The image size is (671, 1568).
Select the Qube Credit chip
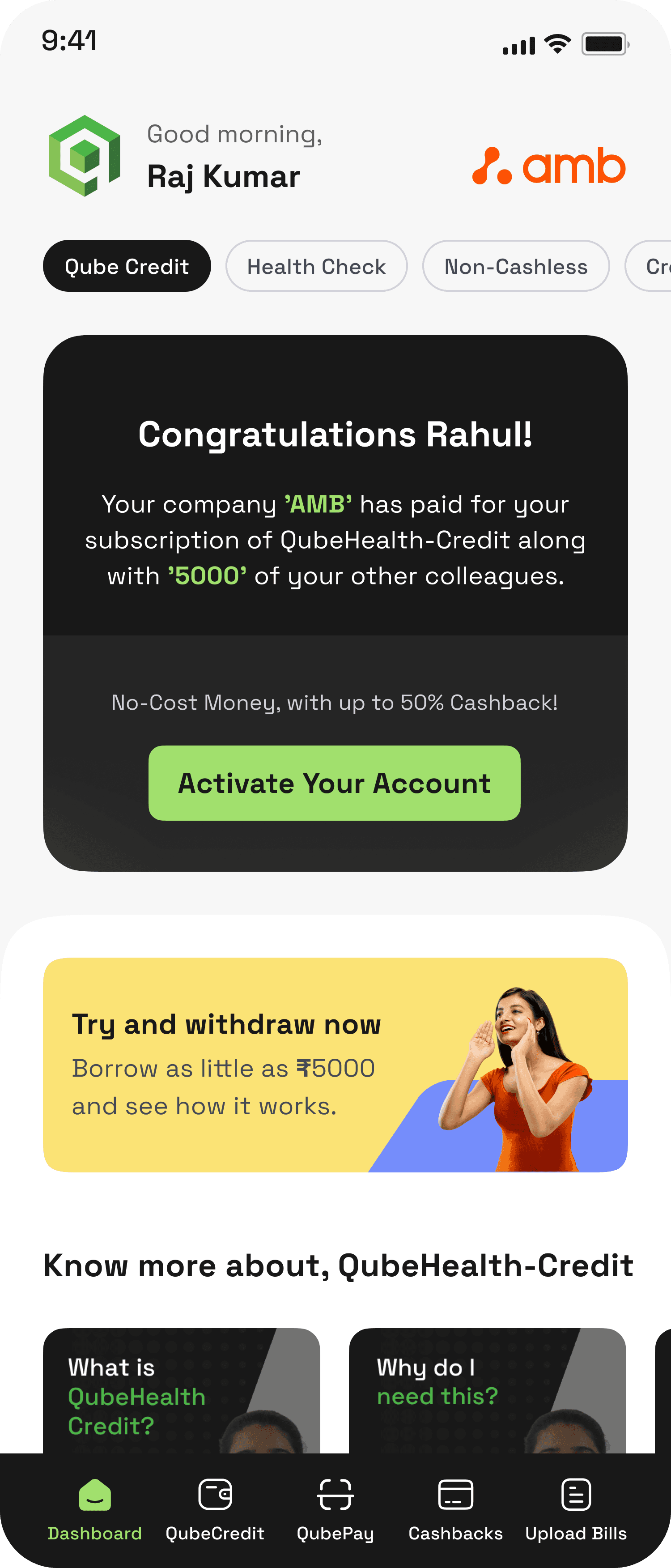click(127, 266)
